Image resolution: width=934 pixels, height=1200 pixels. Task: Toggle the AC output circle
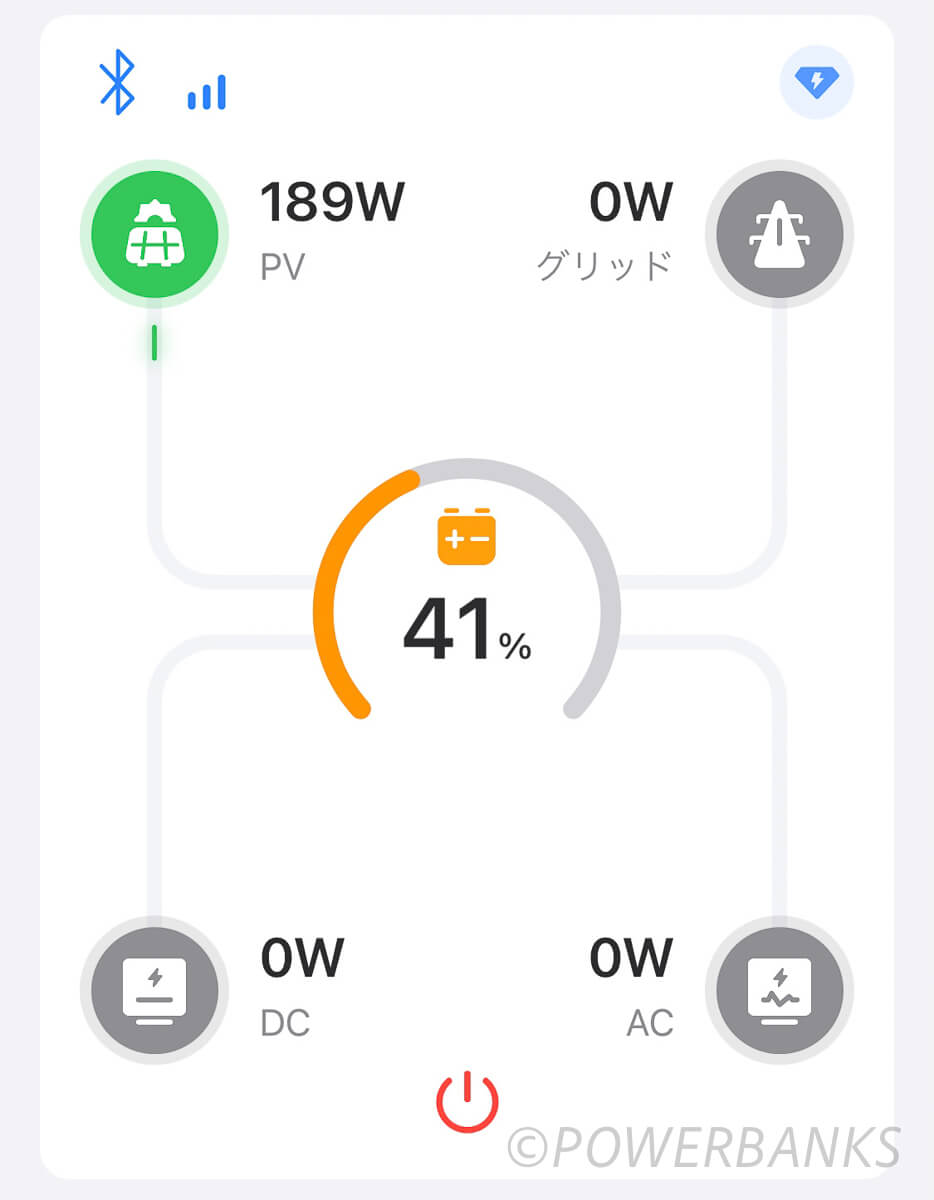coord(780,990)
